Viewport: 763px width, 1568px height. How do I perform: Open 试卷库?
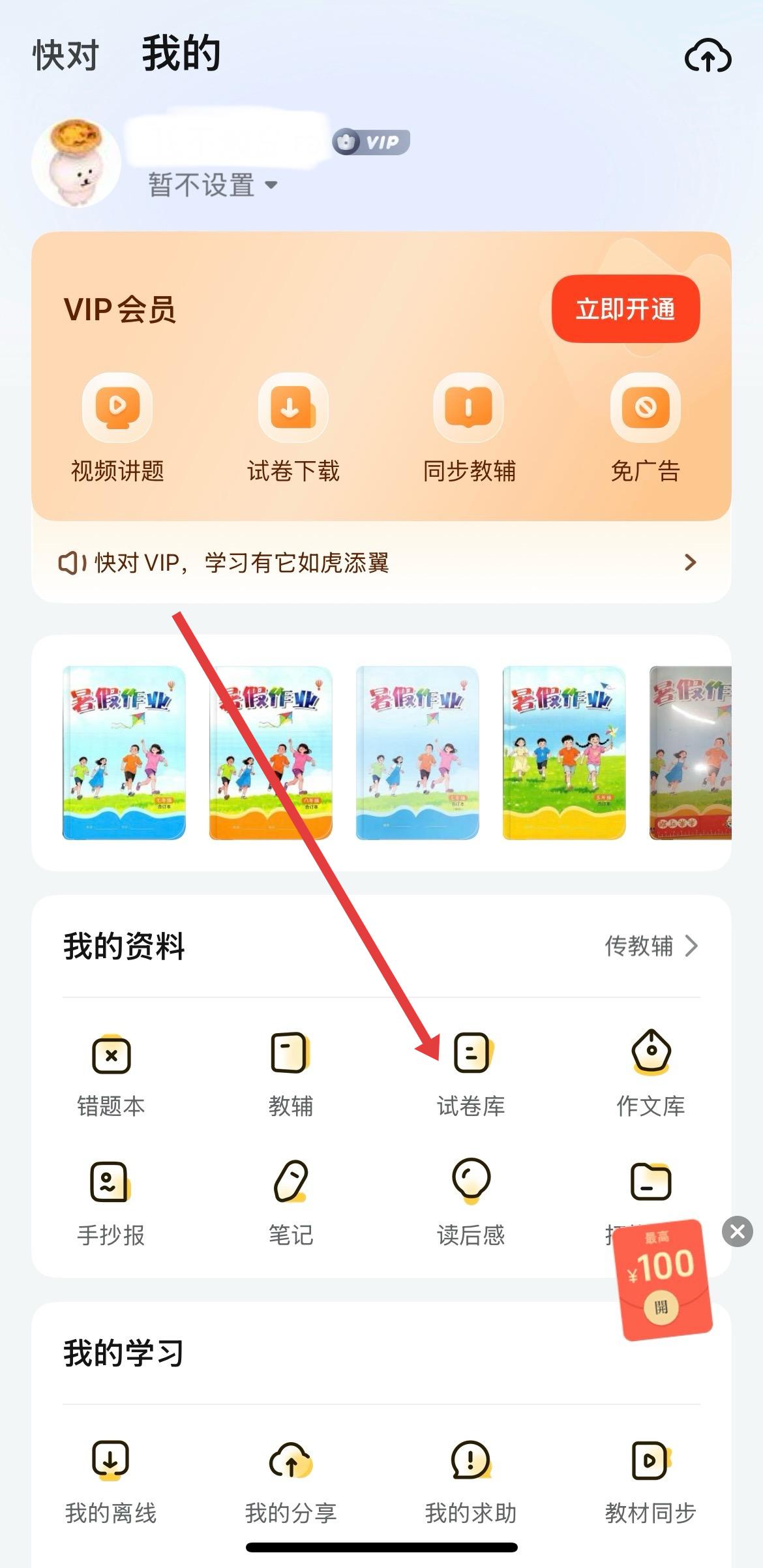coord(471,1073)
